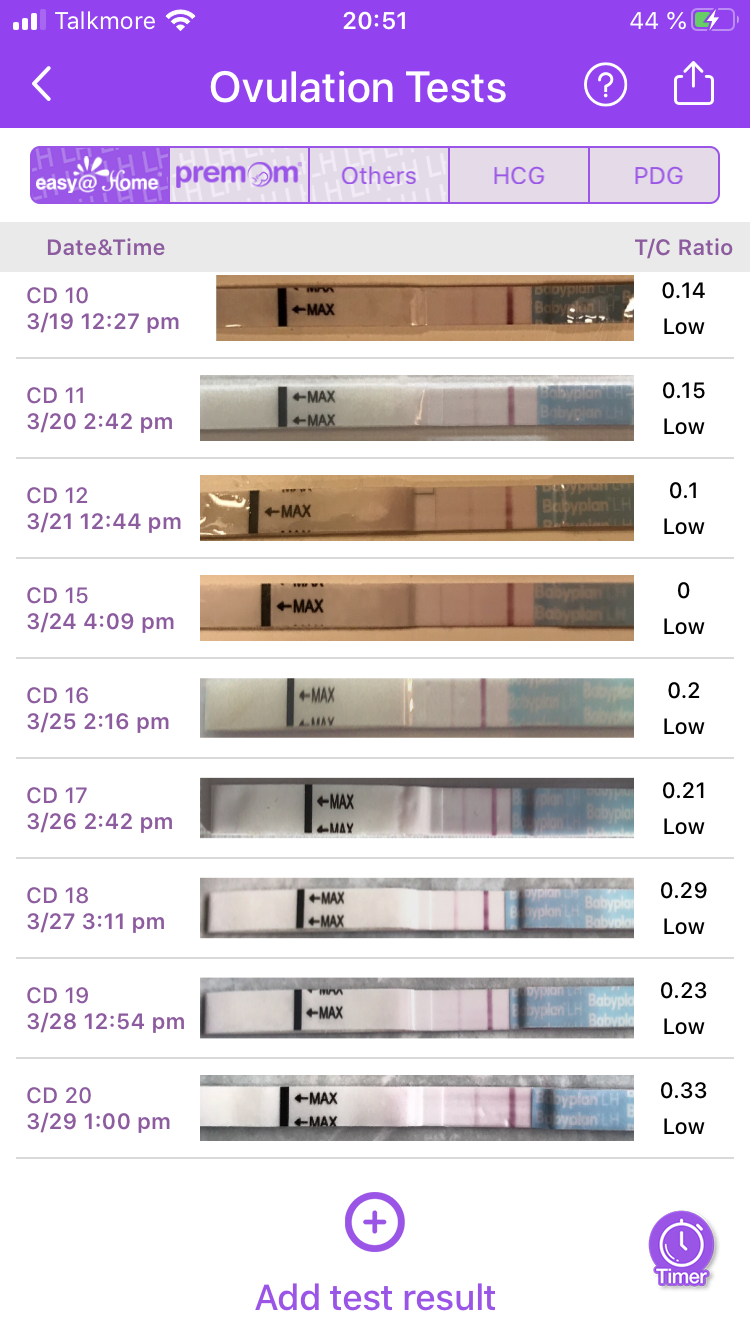Open the CD 18 test entry

pyautogui.click(x=375, y=908)
